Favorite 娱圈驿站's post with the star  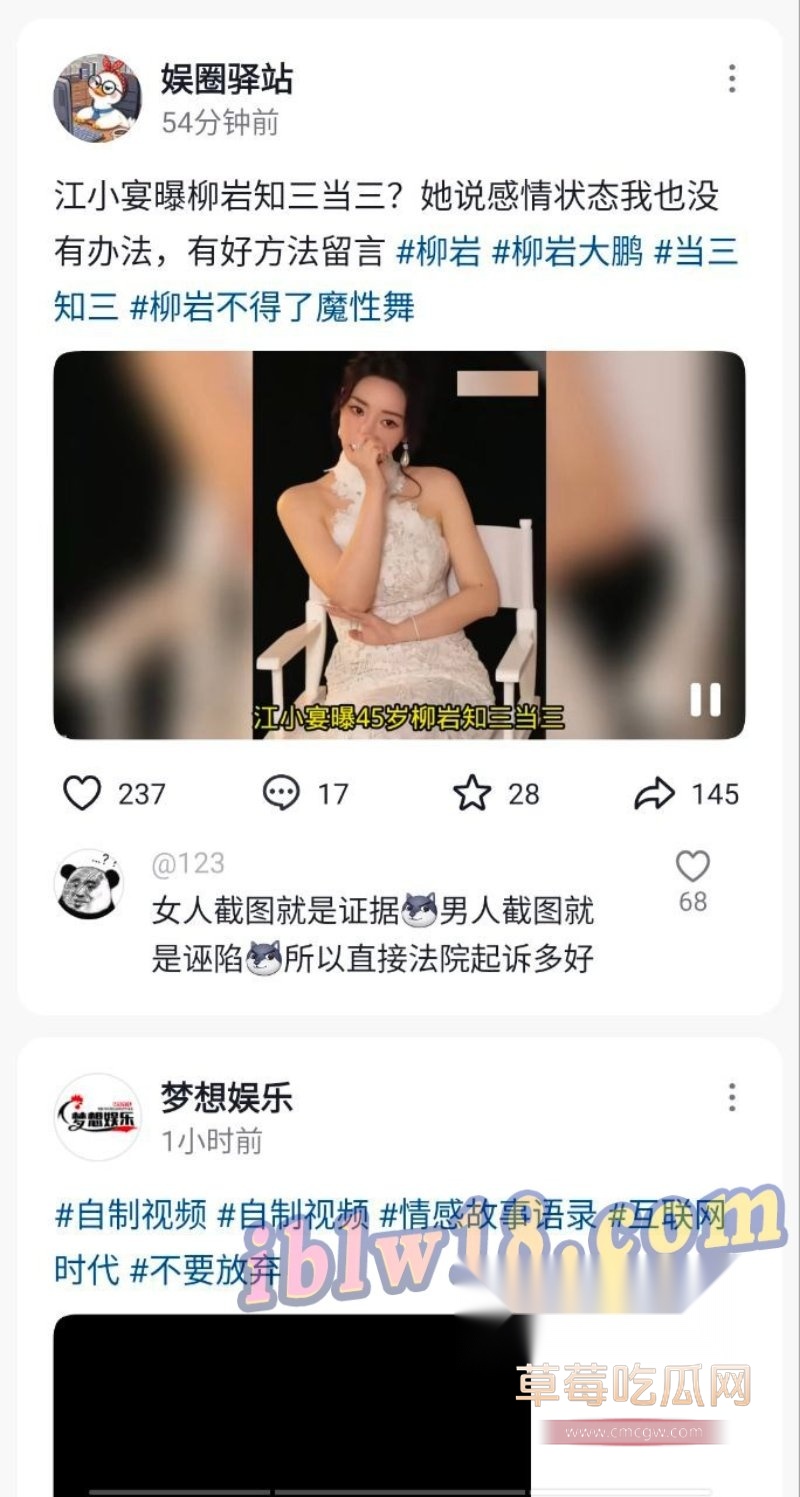click(x=472, y=794)
